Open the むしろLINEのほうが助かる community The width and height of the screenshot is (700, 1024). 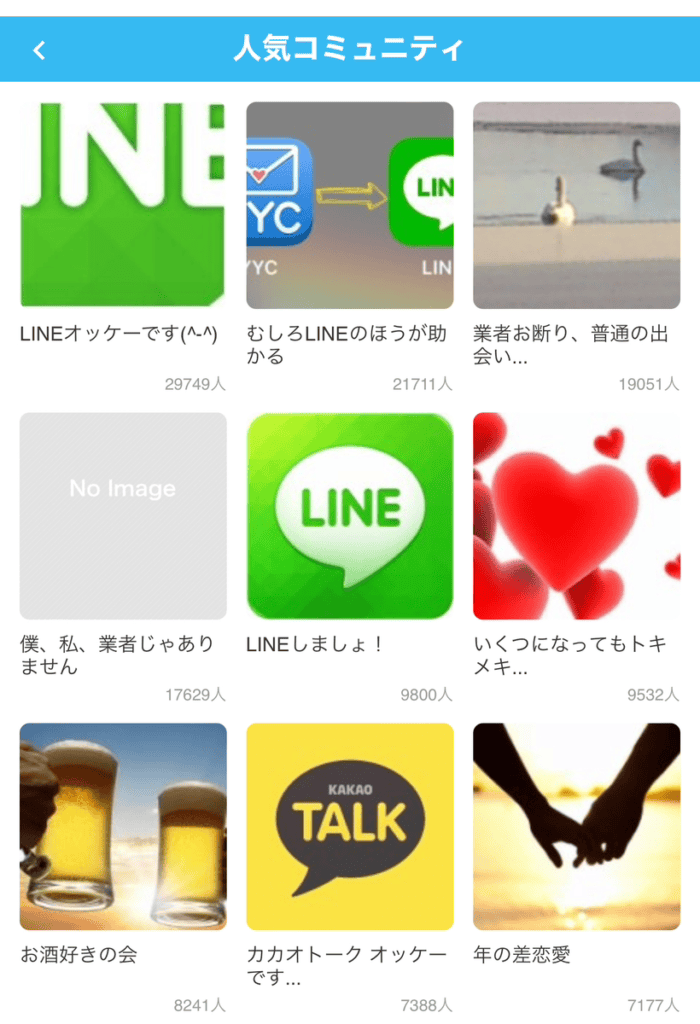[x=350, y=205]
